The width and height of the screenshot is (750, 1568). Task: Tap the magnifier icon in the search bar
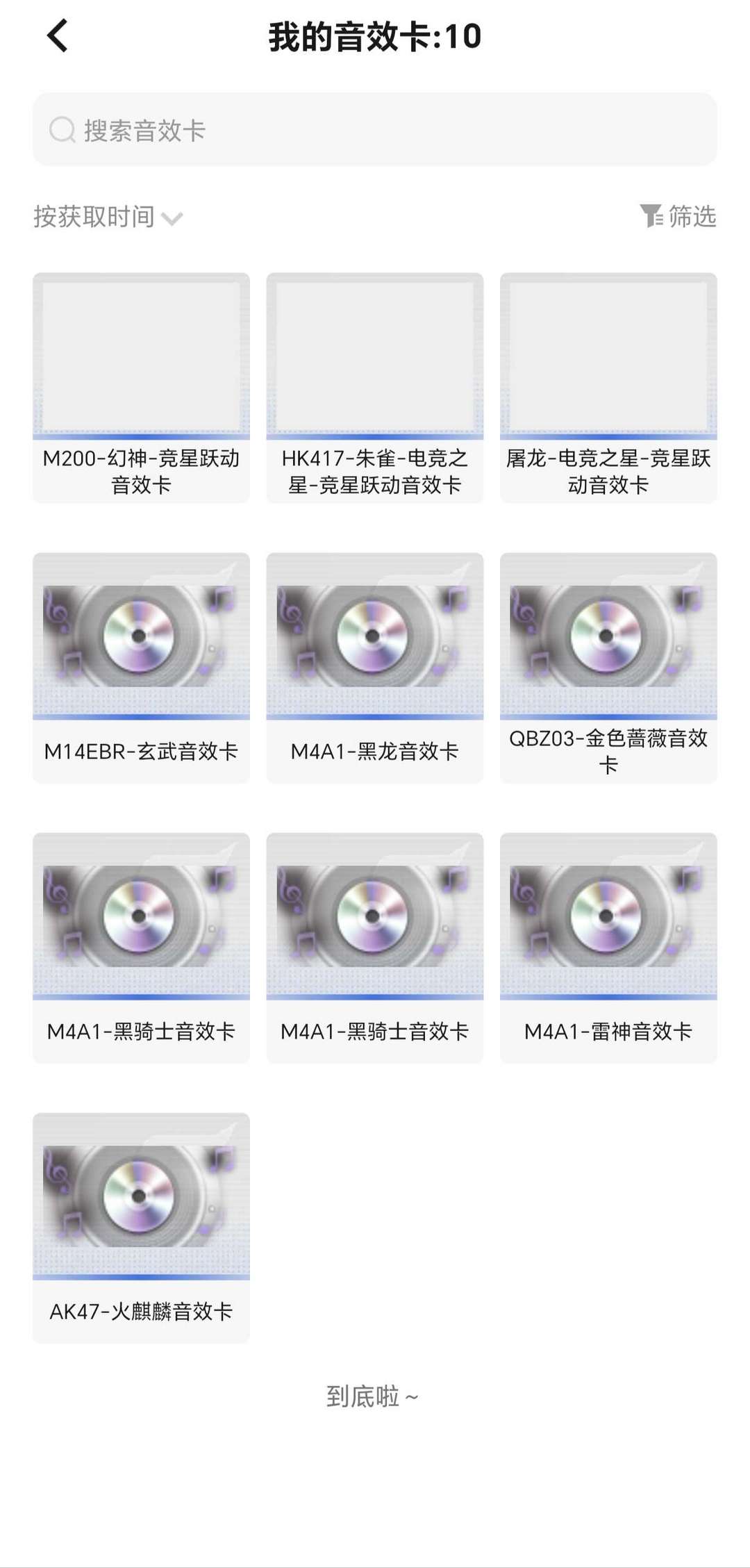click(62, 129)
